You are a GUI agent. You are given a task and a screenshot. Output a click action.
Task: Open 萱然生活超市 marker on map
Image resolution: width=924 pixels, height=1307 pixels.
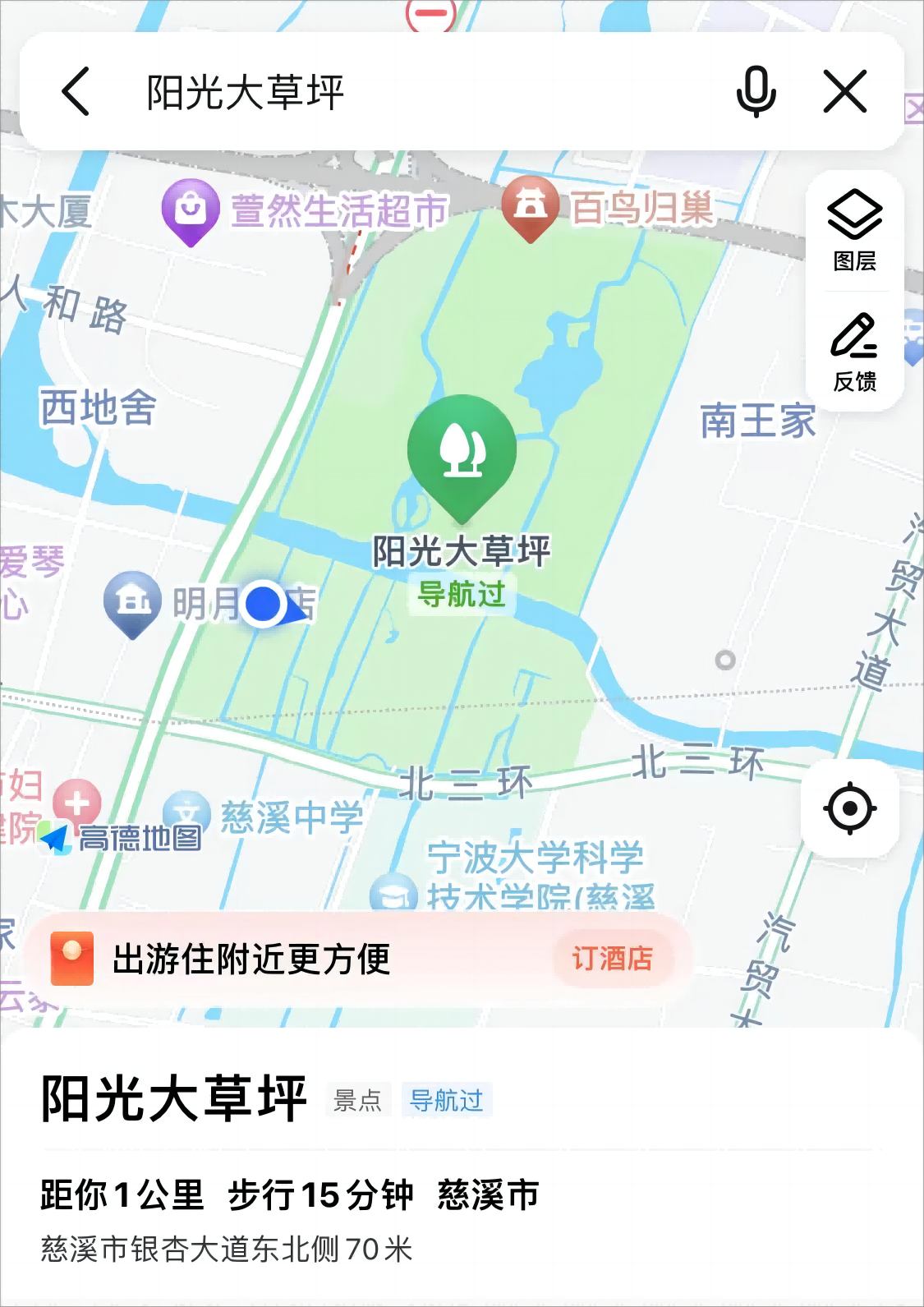(x=191, y=209)
